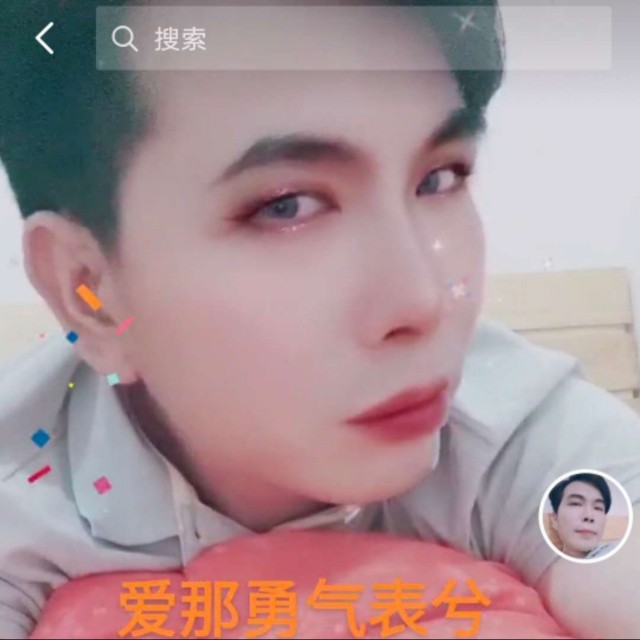Go back using the arrow icon
The image size is (640, 640).
point(45,38)
